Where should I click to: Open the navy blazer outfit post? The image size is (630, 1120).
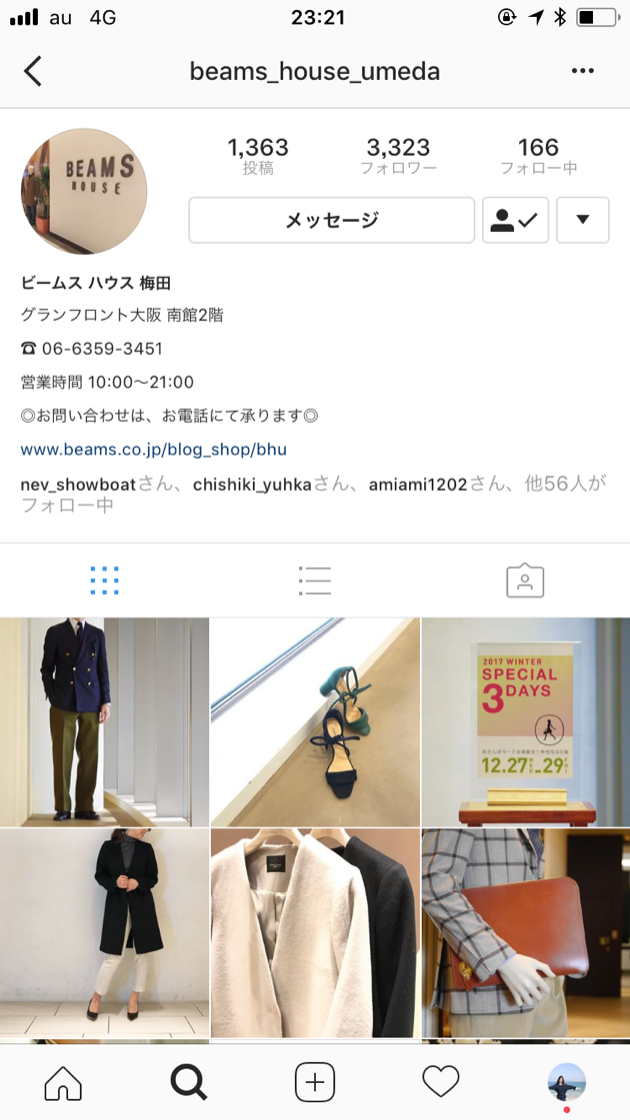click(x=104, y=721)
